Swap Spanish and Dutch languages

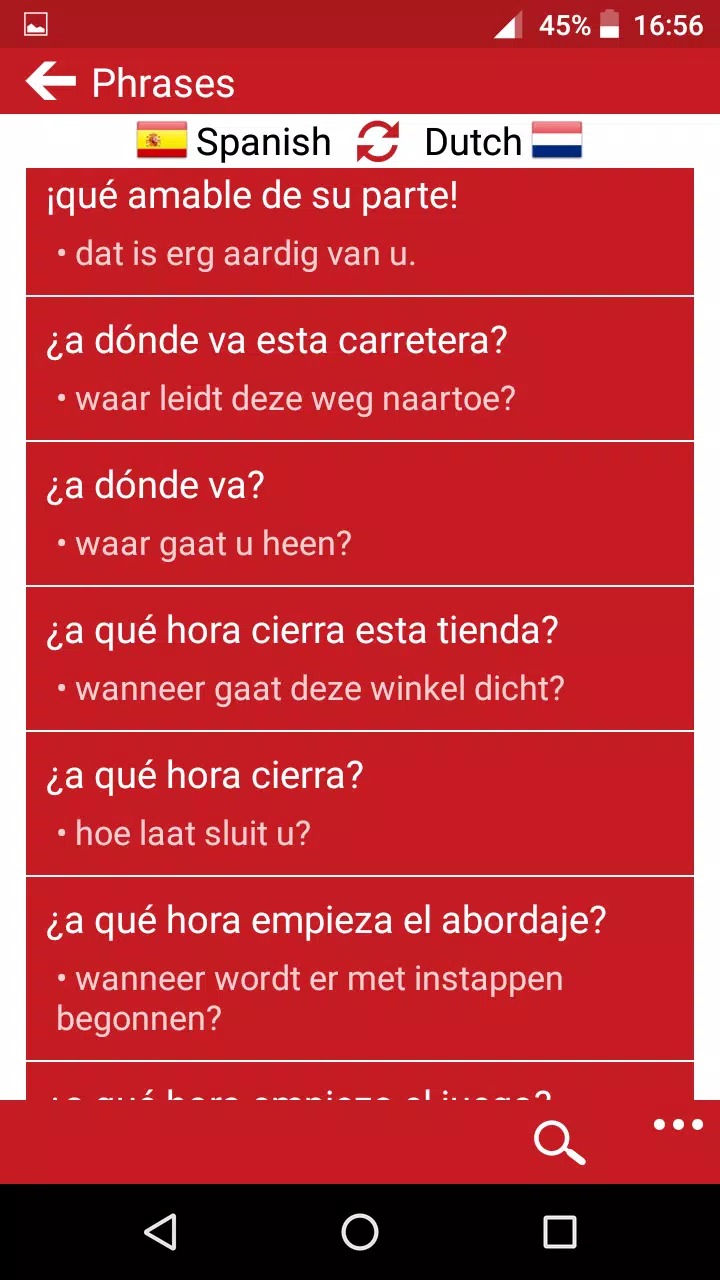click(378, 142)
